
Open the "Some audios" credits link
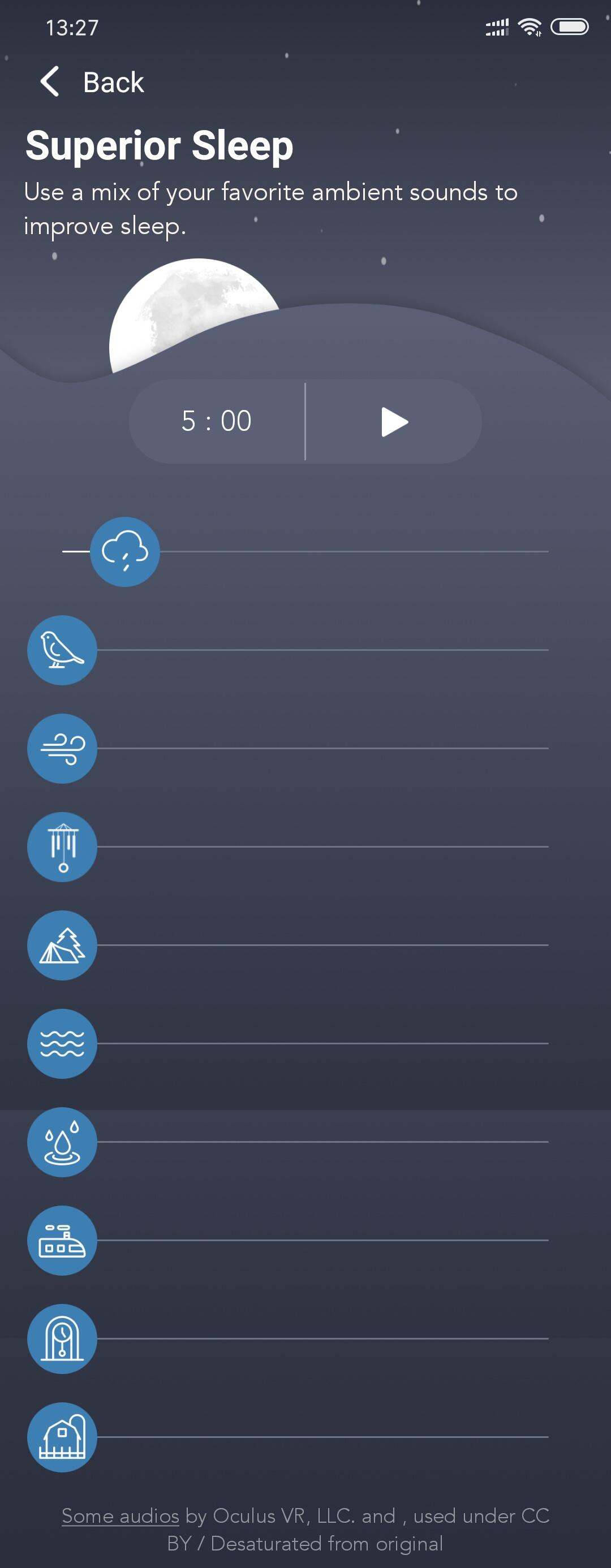pos(121,1515)
